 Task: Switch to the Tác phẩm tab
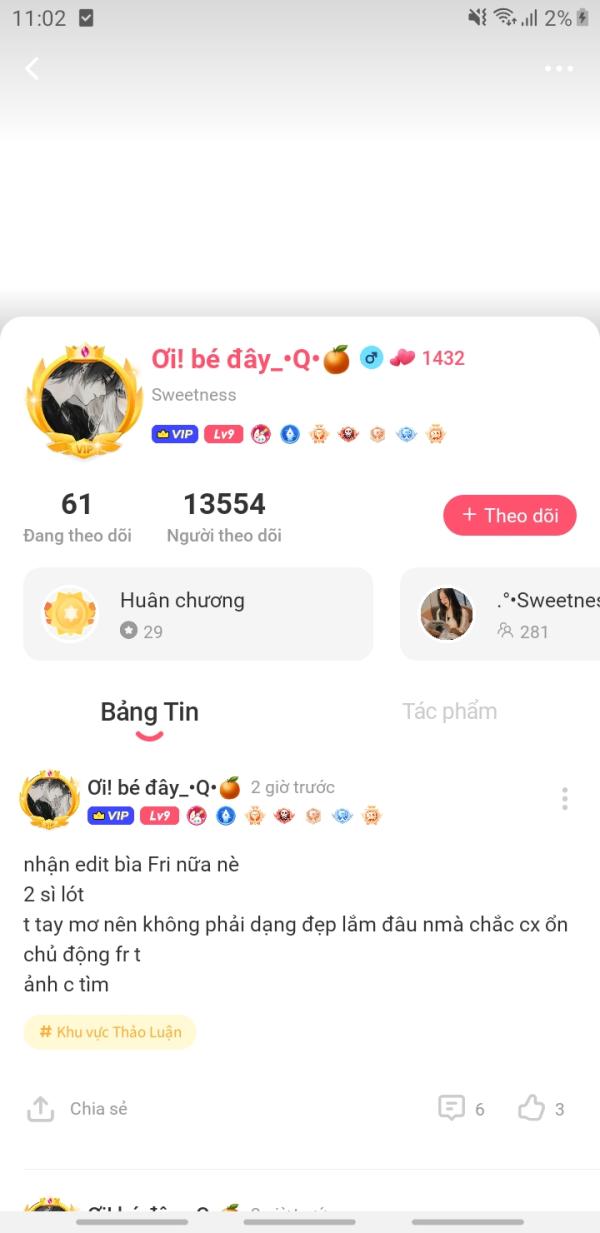click(x=449, y=711)
